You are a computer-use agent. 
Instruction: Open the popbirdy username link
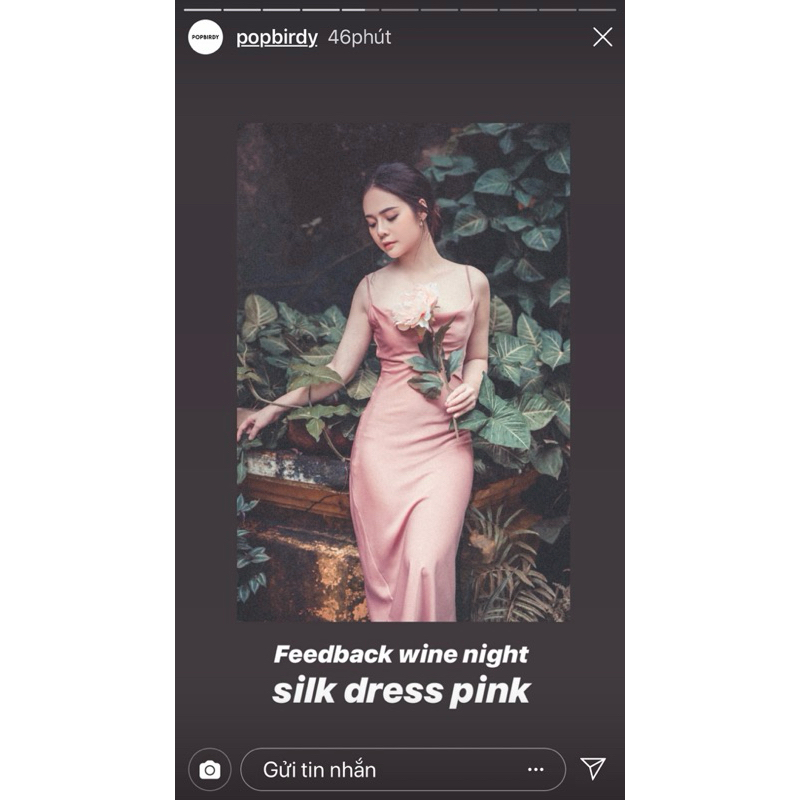[277, 38]
